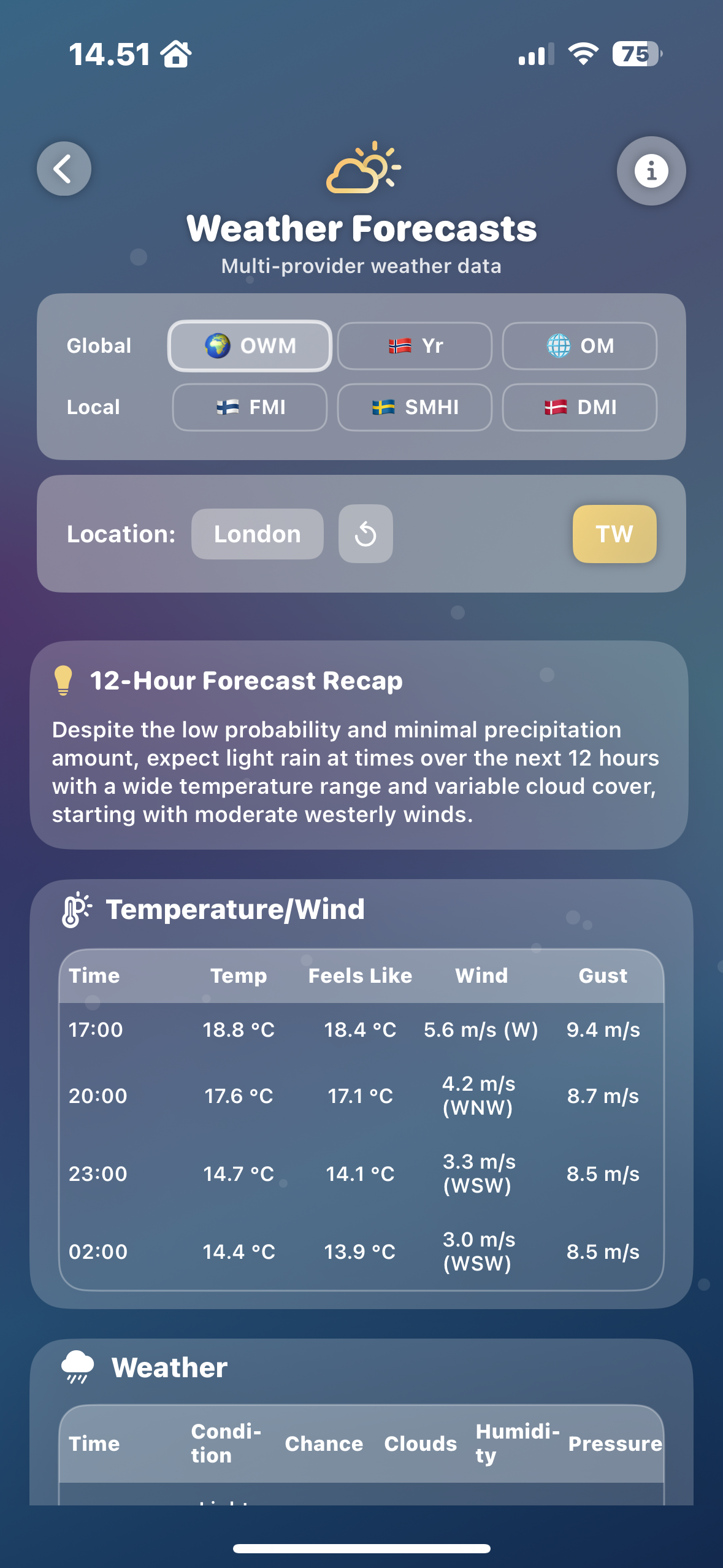Enable the SMHI data source

coord(415,407)
